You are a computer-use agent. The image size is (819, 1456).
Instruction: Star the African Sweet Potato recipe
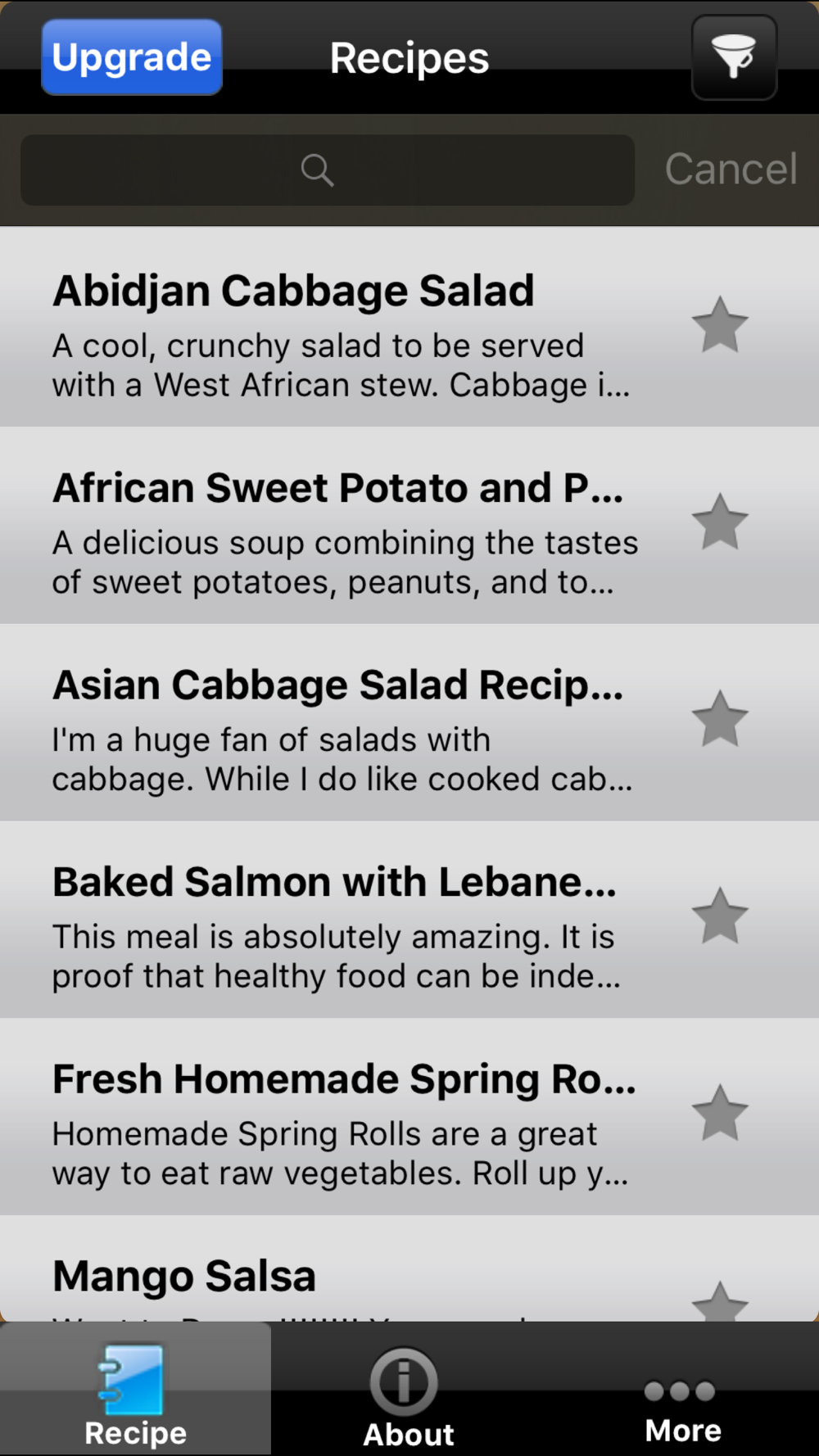click(x=720, y=522)
